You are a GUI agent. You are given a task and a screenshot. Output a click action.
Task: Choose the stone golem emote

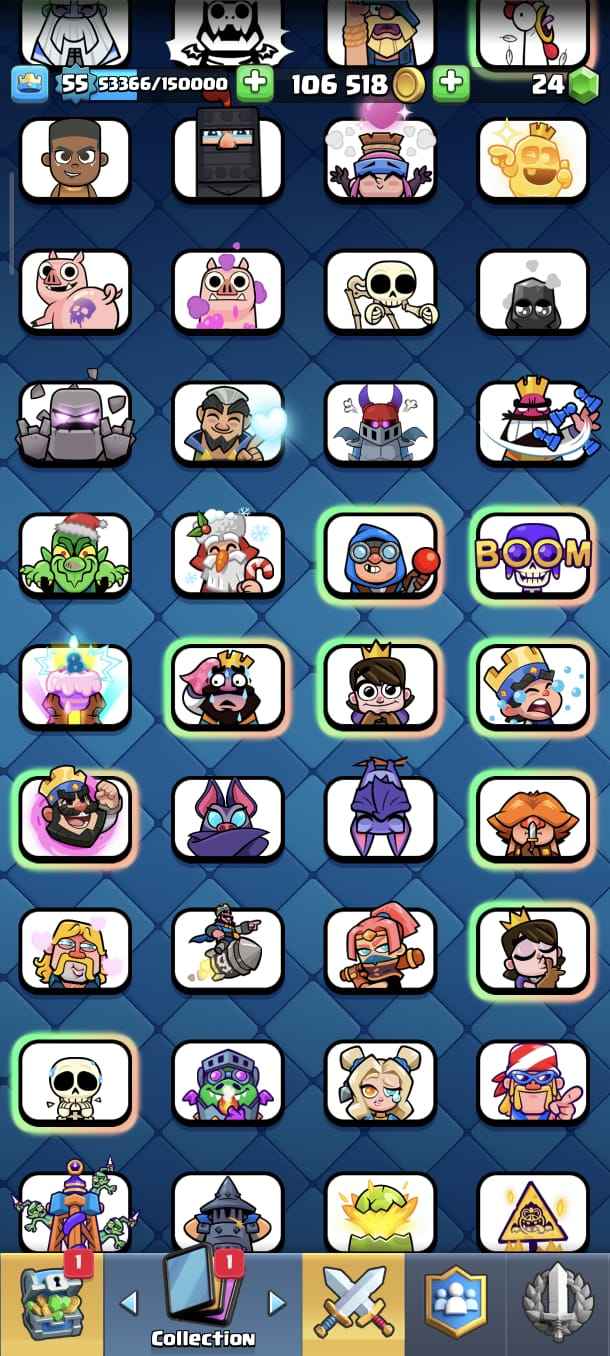point(75,423)
